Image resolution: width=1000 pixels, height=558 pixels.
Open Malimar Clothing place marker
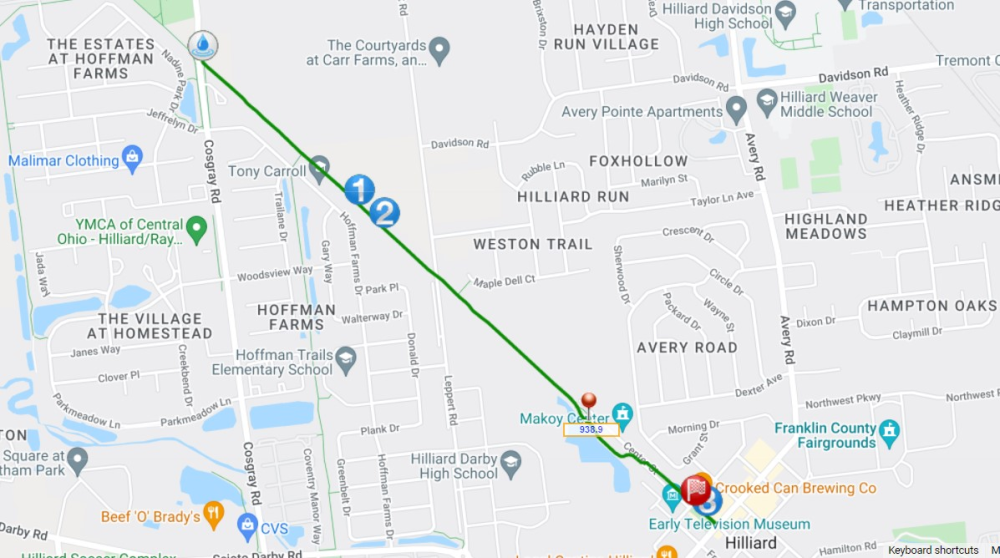click(132, 157)
